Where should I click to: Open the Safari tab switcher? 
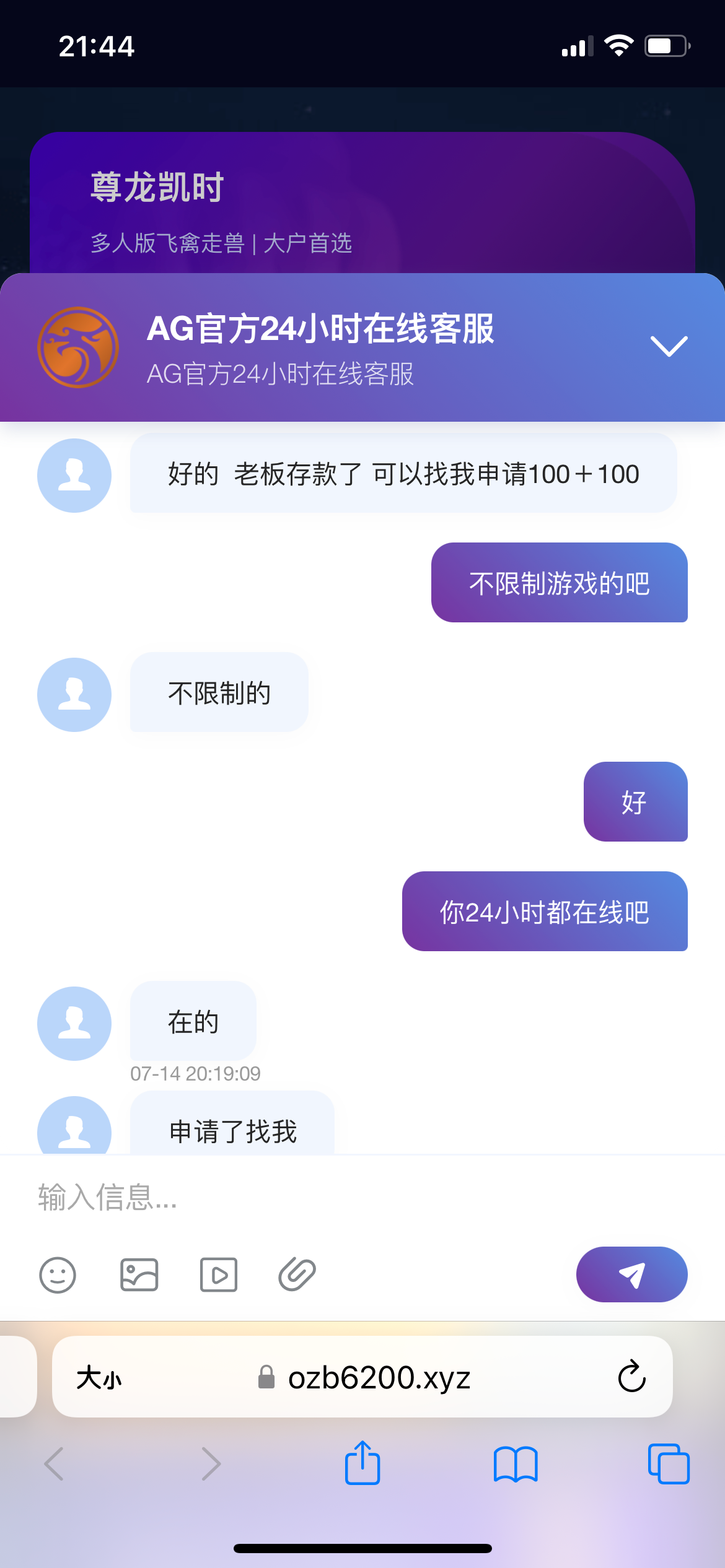click(669, 1464)
